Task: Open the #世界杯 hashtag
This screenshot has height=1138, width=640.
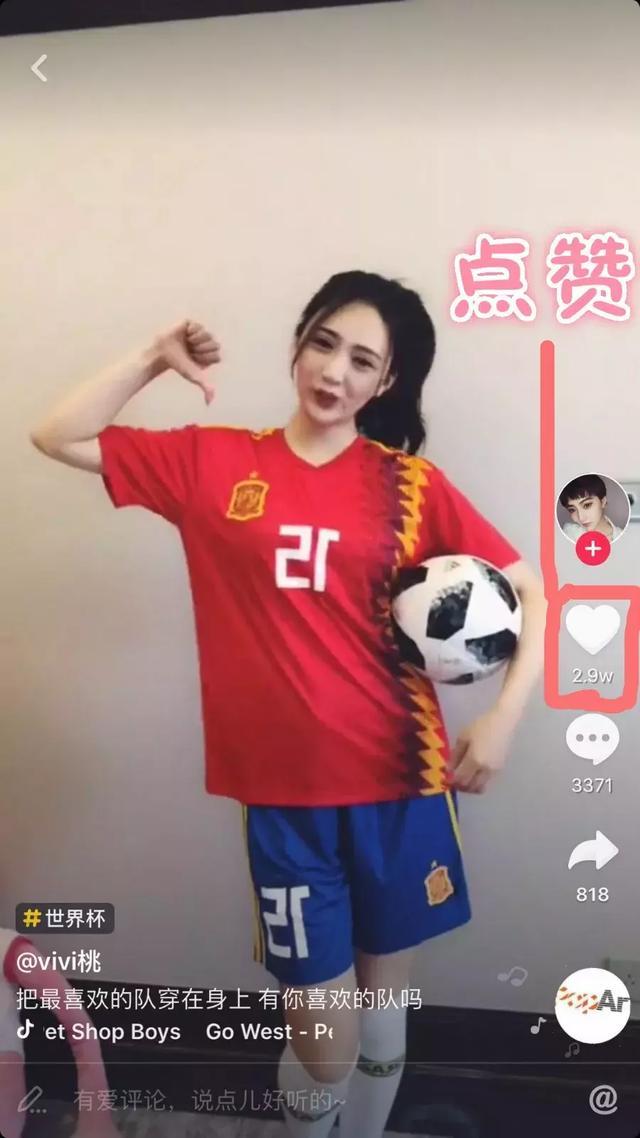Action: click(64, 918)
